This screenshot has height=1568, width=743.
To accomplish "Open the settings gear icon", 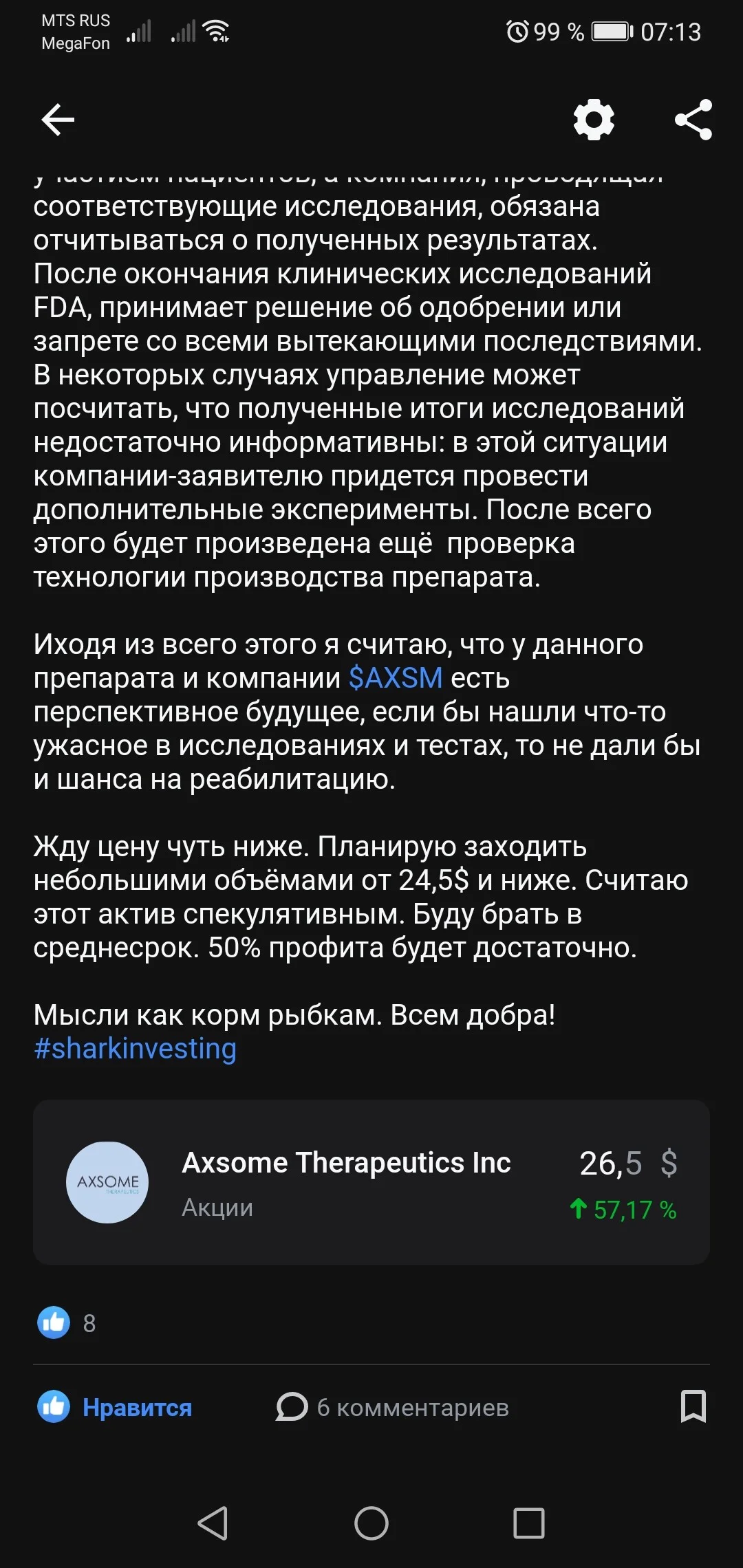I will point(594,120).
